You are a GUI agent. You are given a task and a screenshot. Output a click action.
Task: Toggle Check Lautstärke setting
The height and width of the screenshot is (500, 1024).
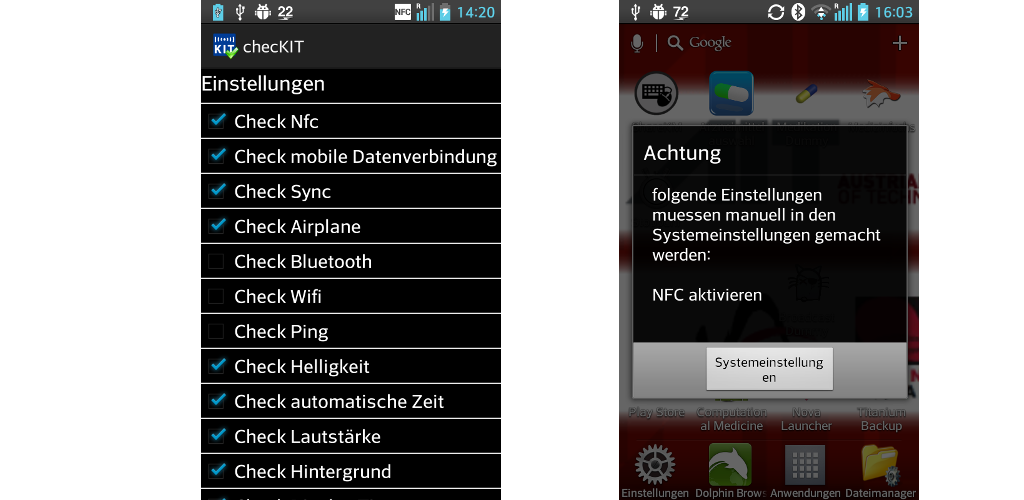(x=216, y=436)
